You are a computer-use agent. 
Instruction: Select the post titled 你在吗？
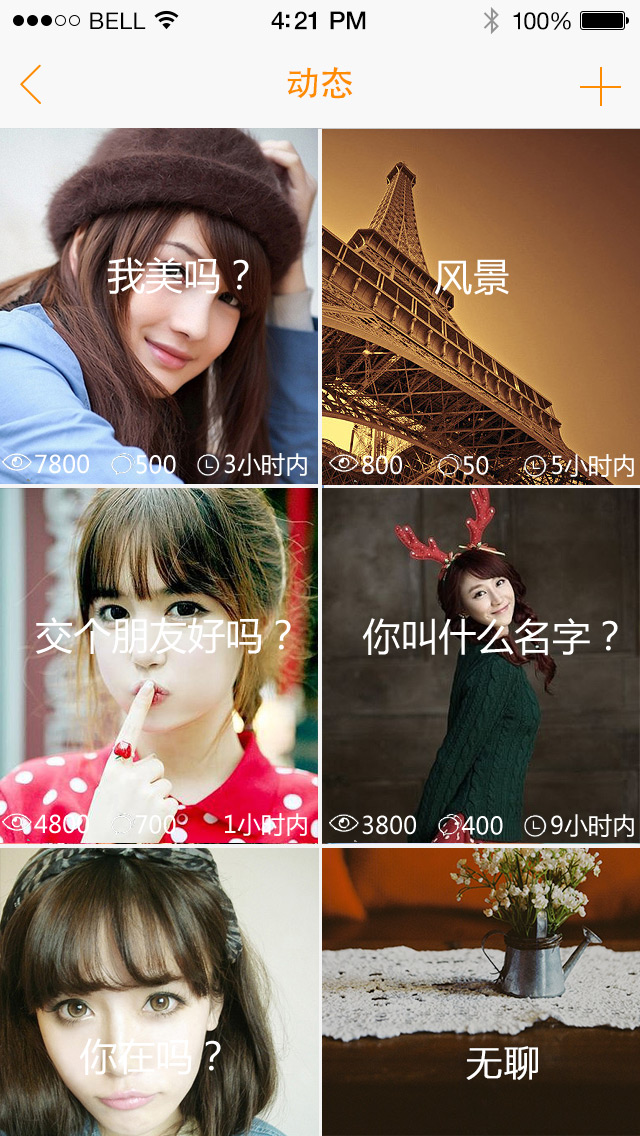click(x=159, y=1000)
